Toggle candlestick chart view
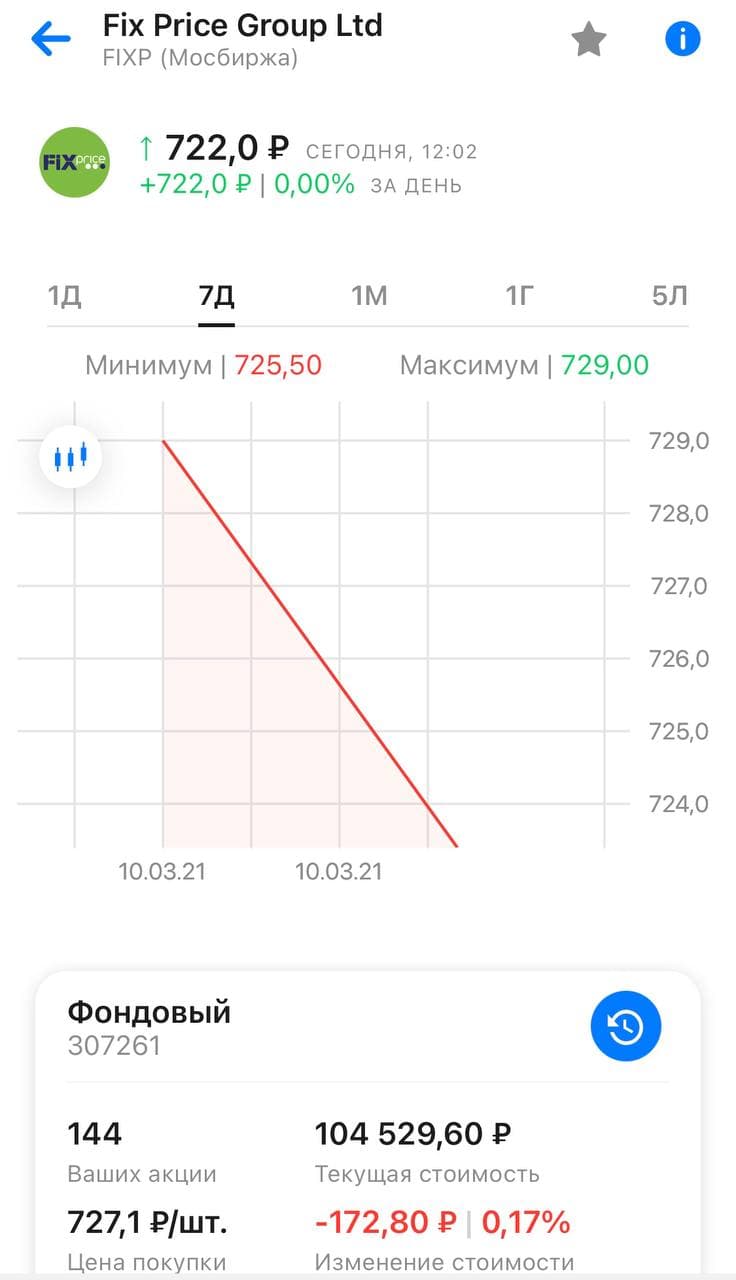736x1280 pixels. (x=71, y=457)
